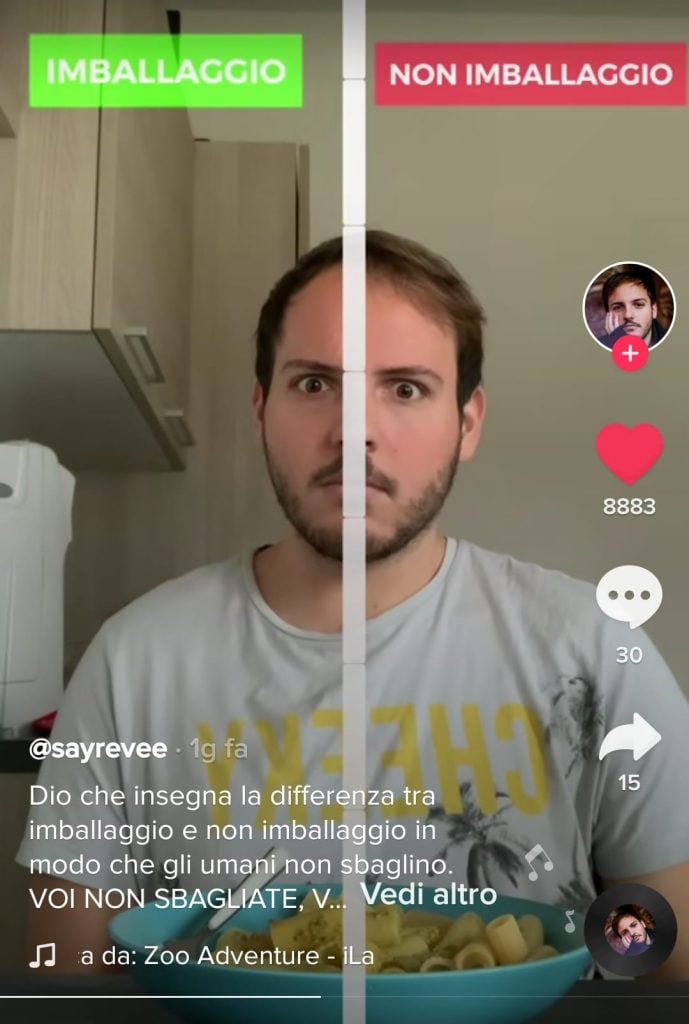Open the comments bubble

click(x=629, y=597)
